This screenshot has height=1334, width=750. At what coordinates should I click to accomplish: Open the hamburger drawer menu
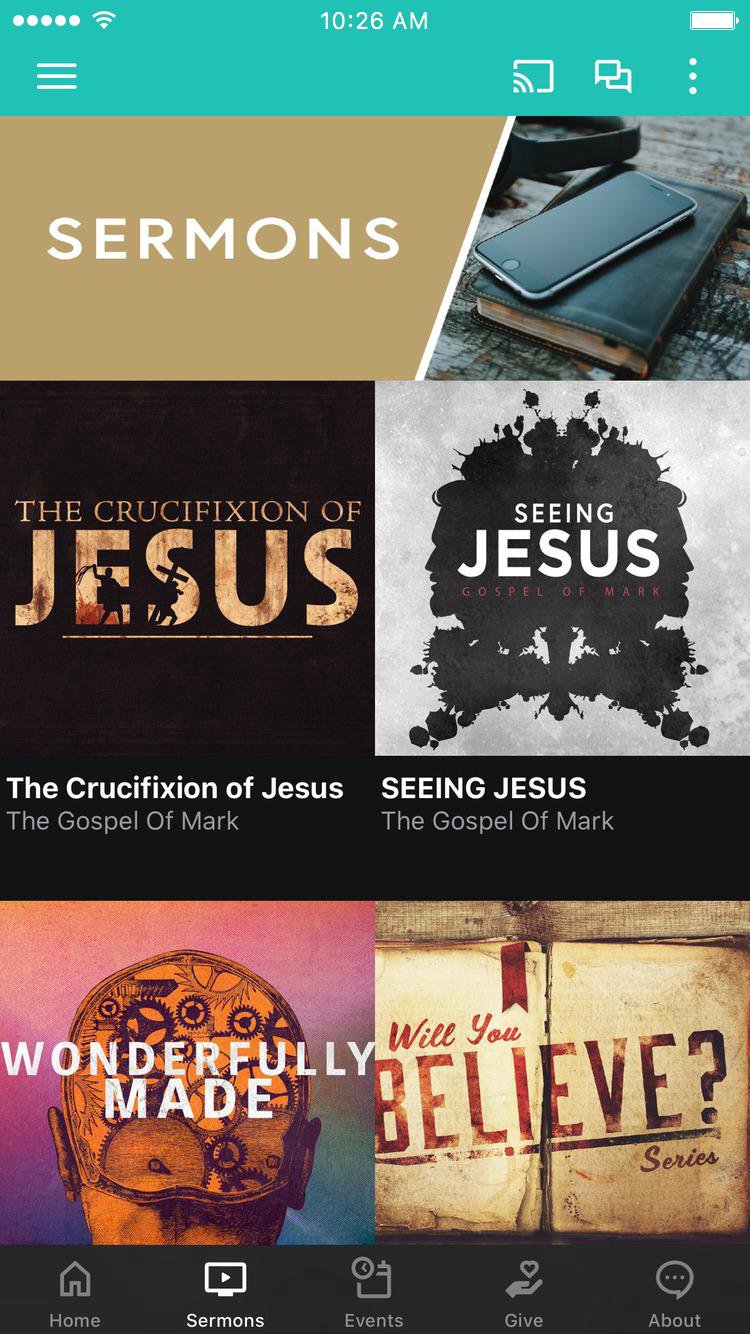[57, 77]
